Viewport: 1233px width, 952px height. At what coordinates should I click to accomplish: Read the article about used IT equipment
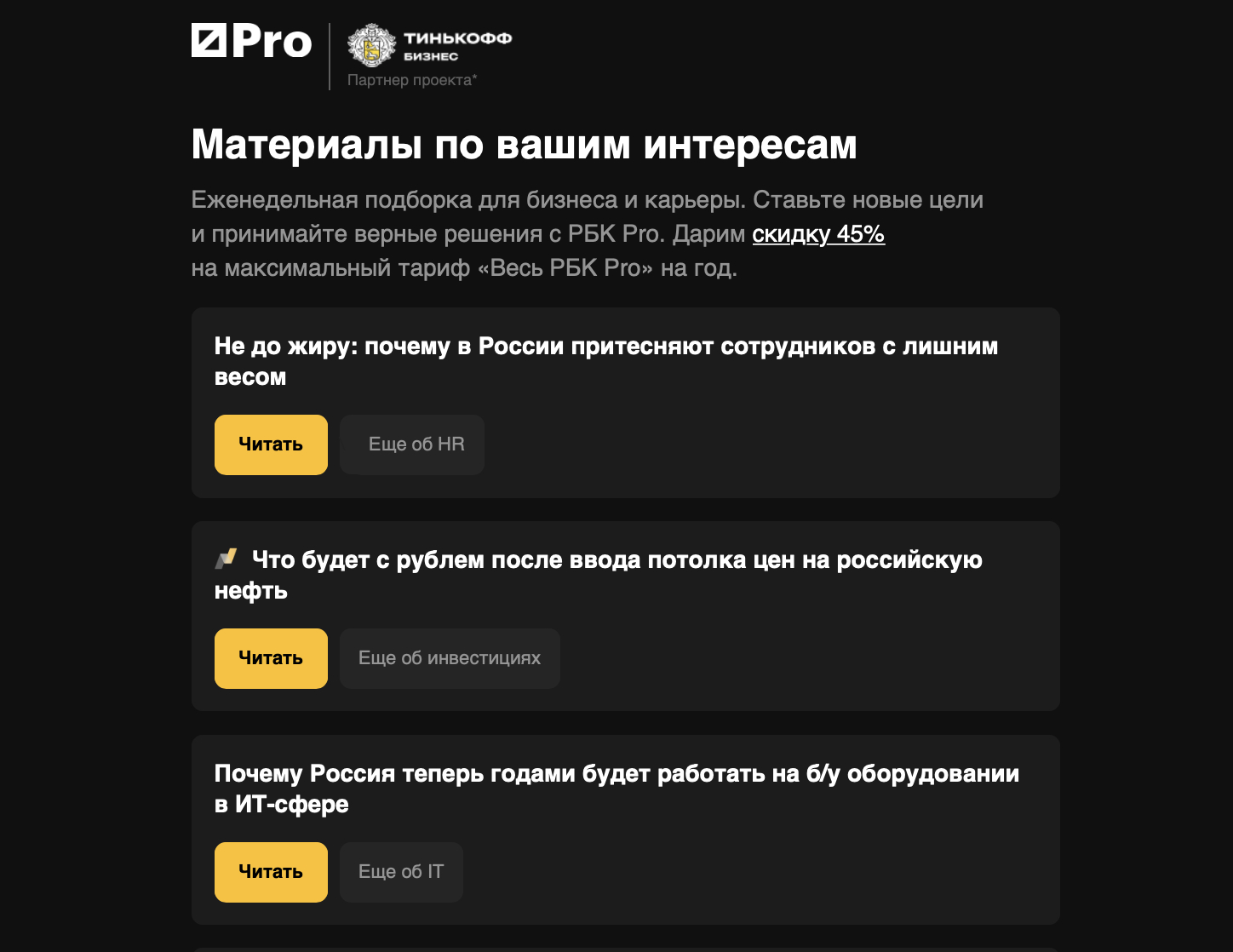tap(271, 872)
